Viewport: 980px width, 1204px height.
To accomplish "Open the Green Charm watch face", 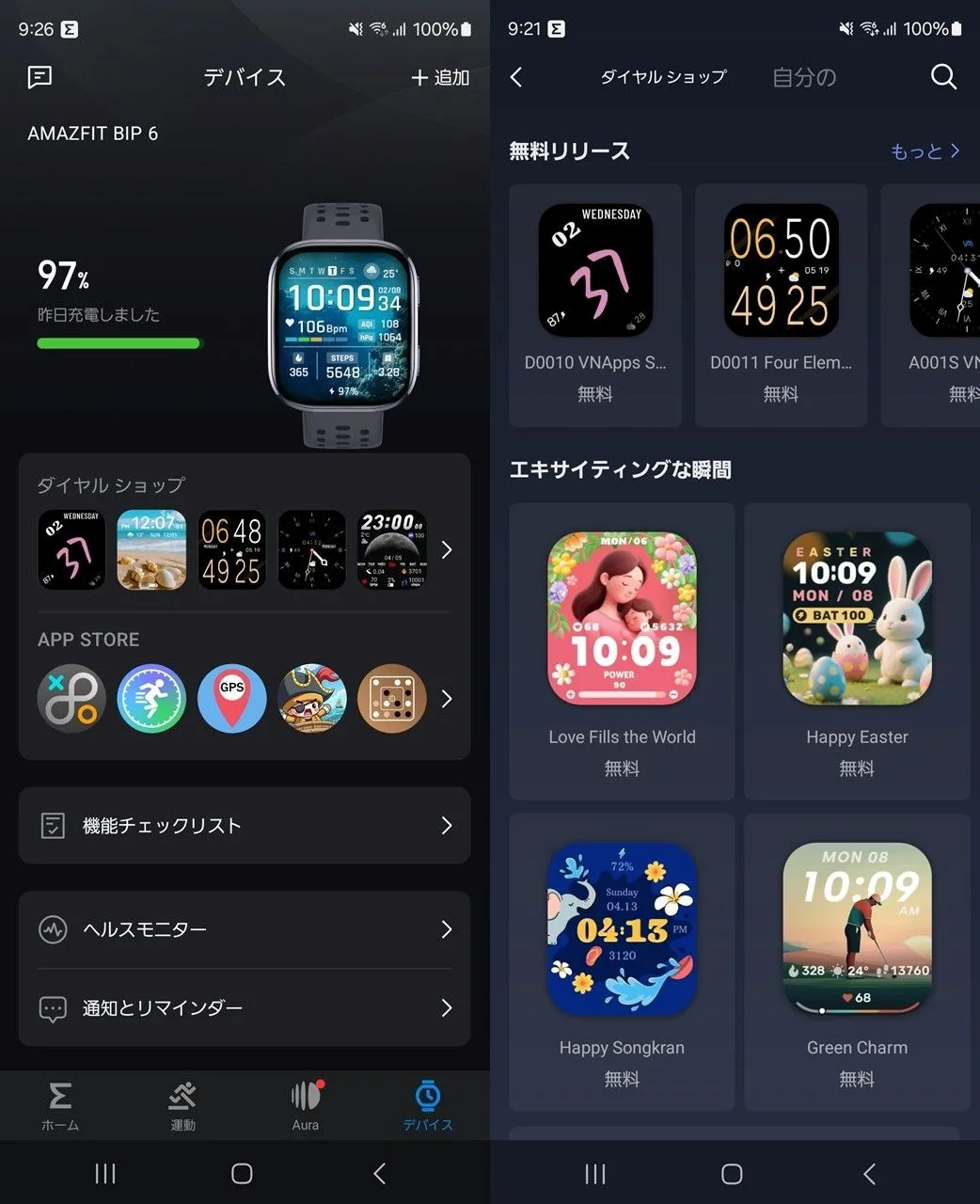I will tap(857, 961).
